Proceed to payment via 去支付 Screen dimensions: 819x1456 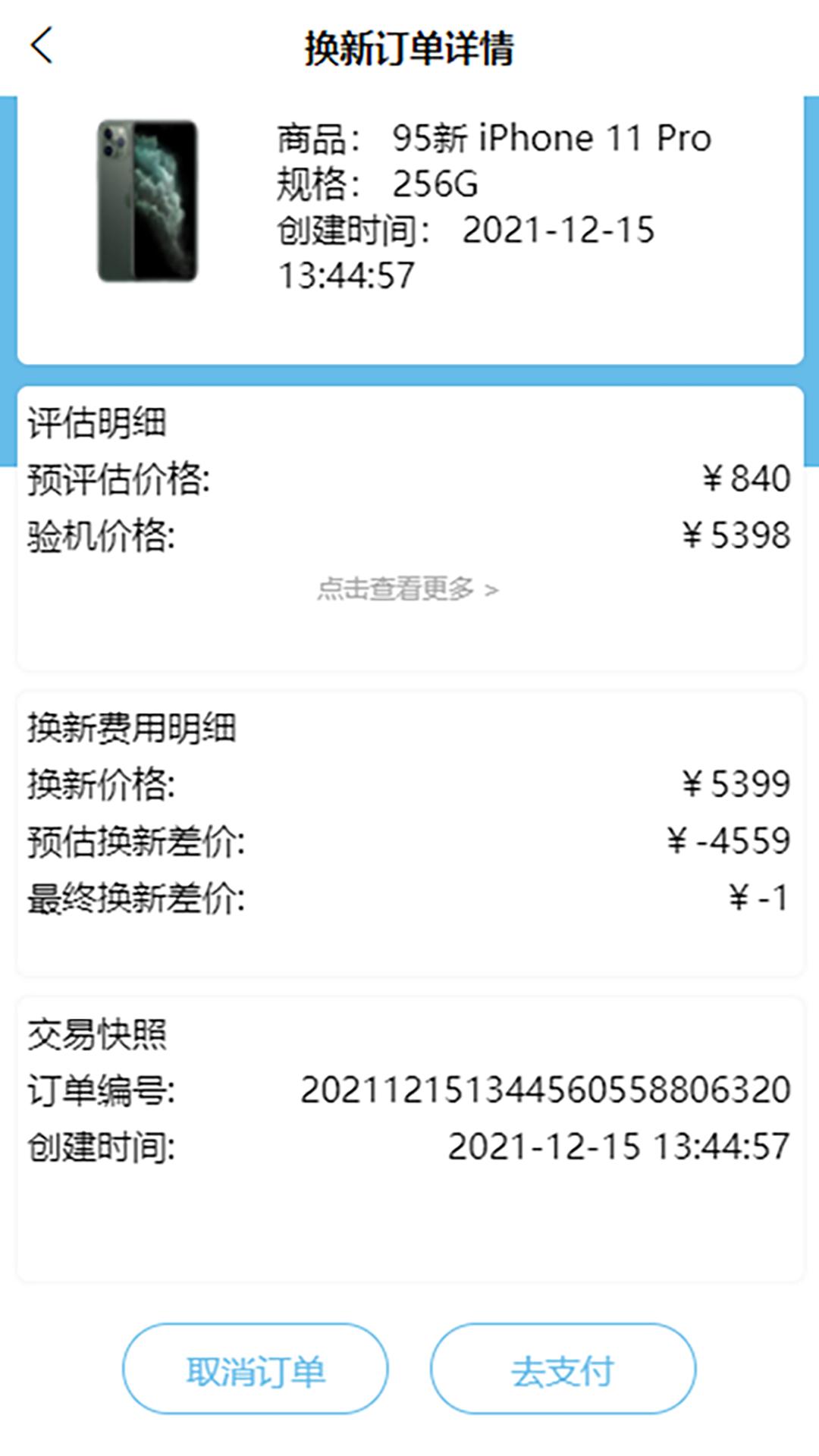(563, 1369)
